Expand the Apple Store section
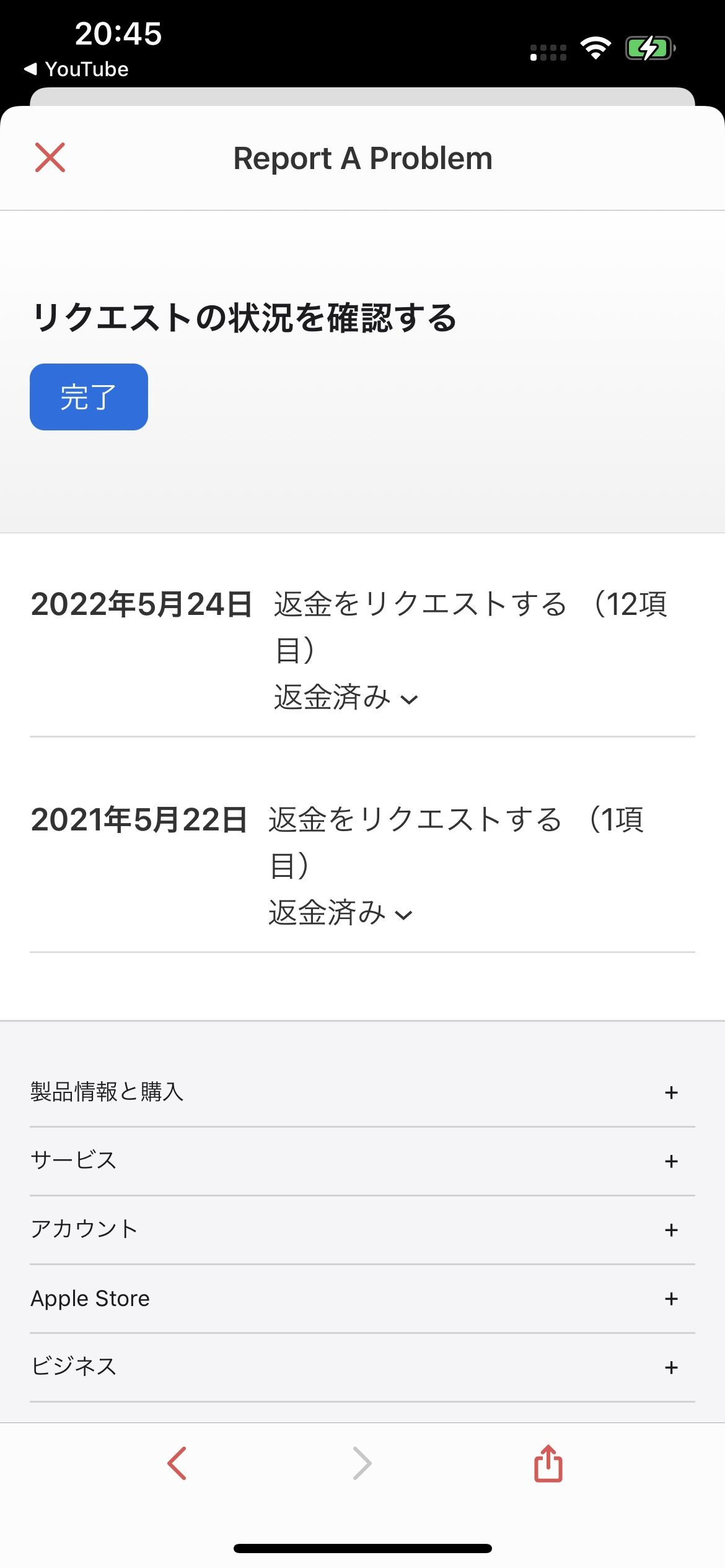The image size is (725, 1568). click(362, 1299)
